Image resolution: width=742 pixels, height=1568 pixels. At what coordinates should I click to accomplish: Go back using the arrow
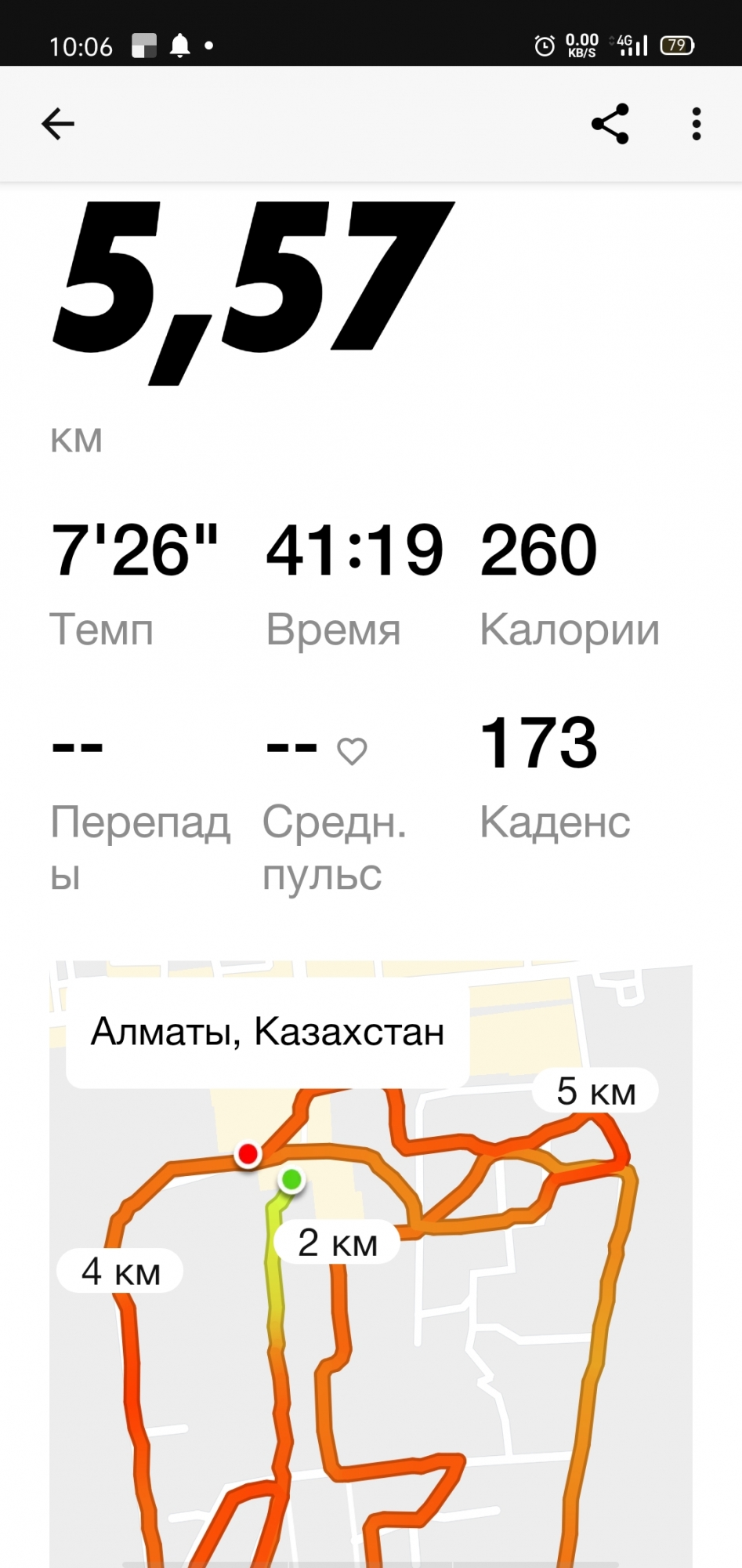pyautogui.click(x=58, y=124)
